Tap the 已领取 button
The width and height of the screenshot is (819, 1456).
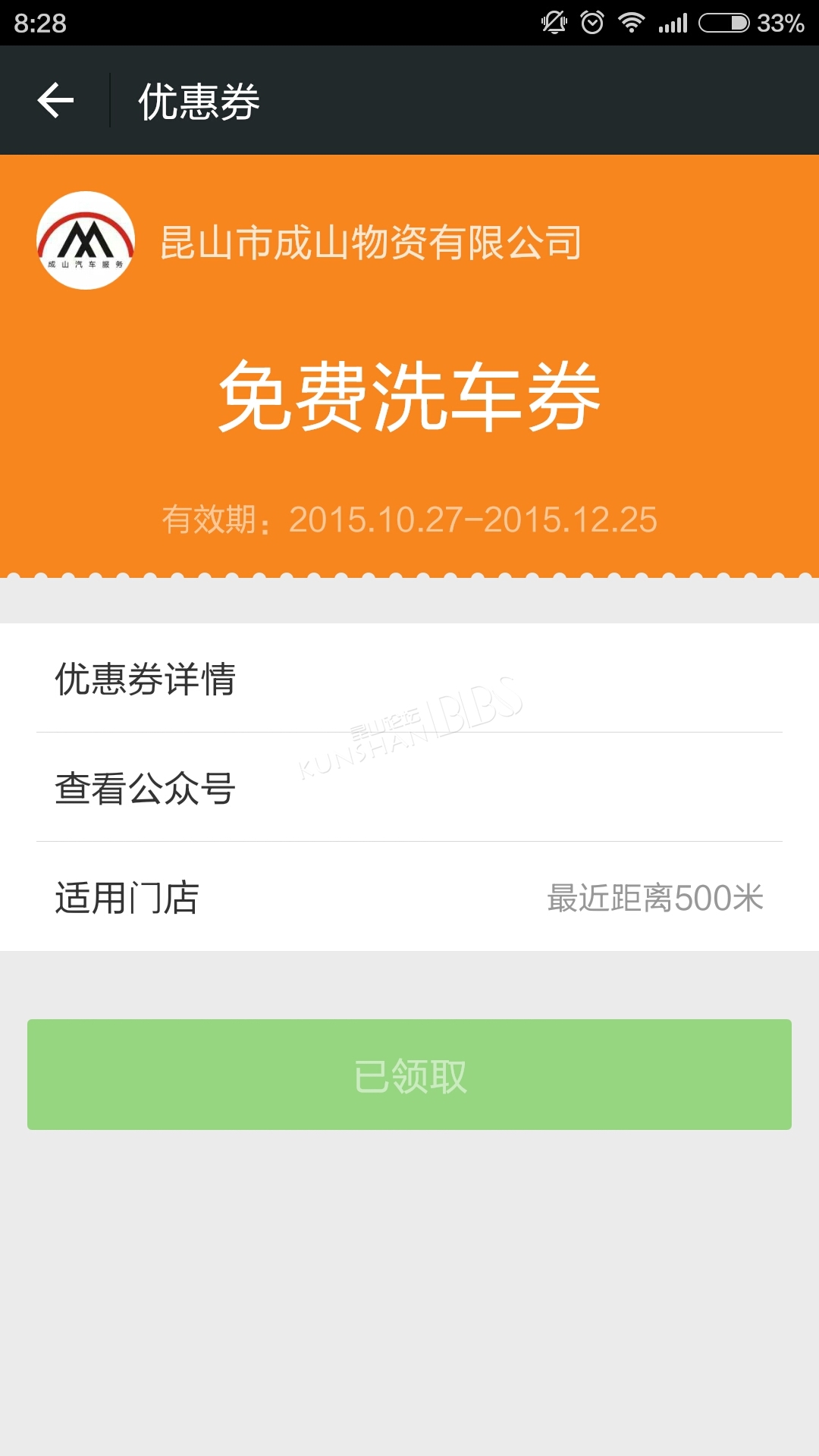point(409,1075)
